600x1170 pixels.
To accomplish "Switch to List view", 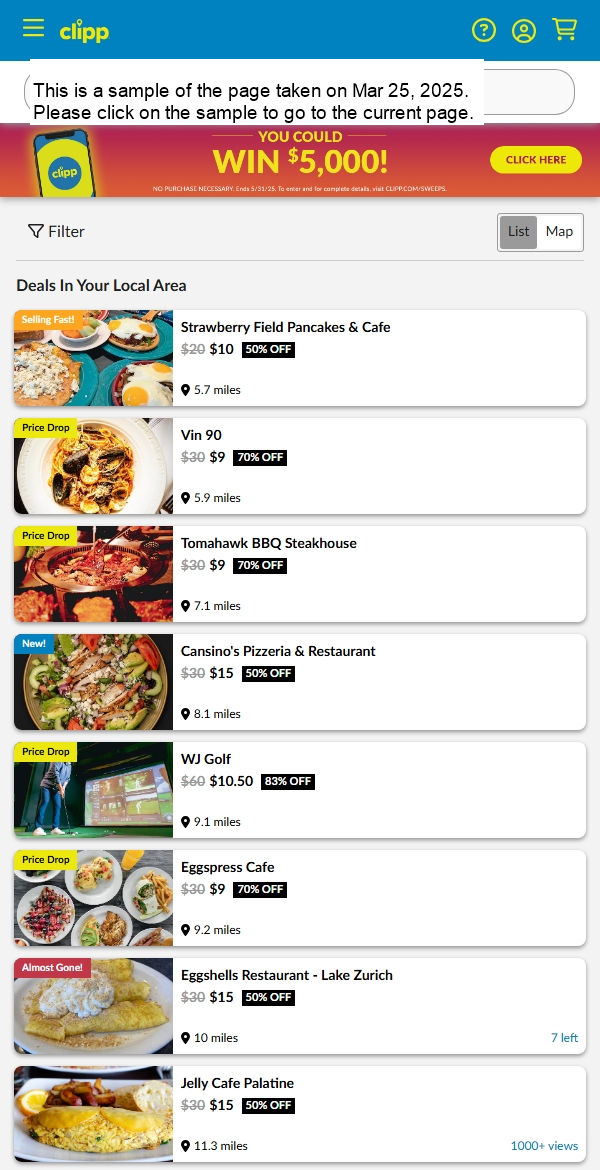I will pos(518,232).
